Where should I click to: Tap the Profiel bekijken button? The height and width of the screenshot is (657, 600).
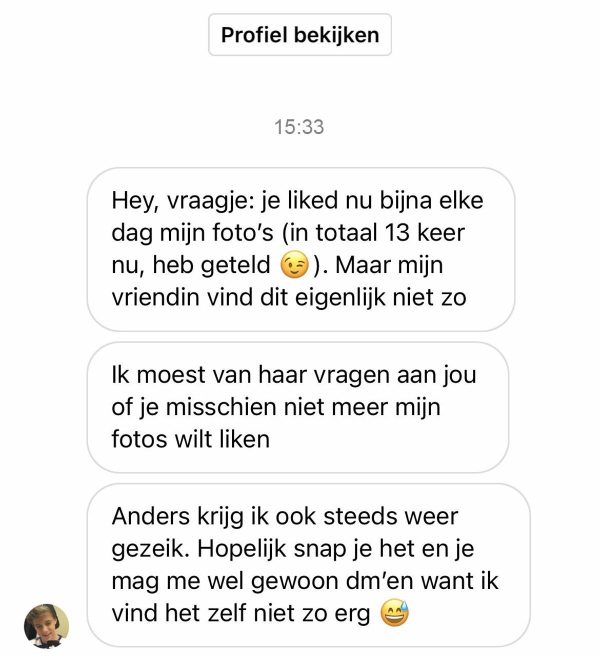(x=300, y=36)
